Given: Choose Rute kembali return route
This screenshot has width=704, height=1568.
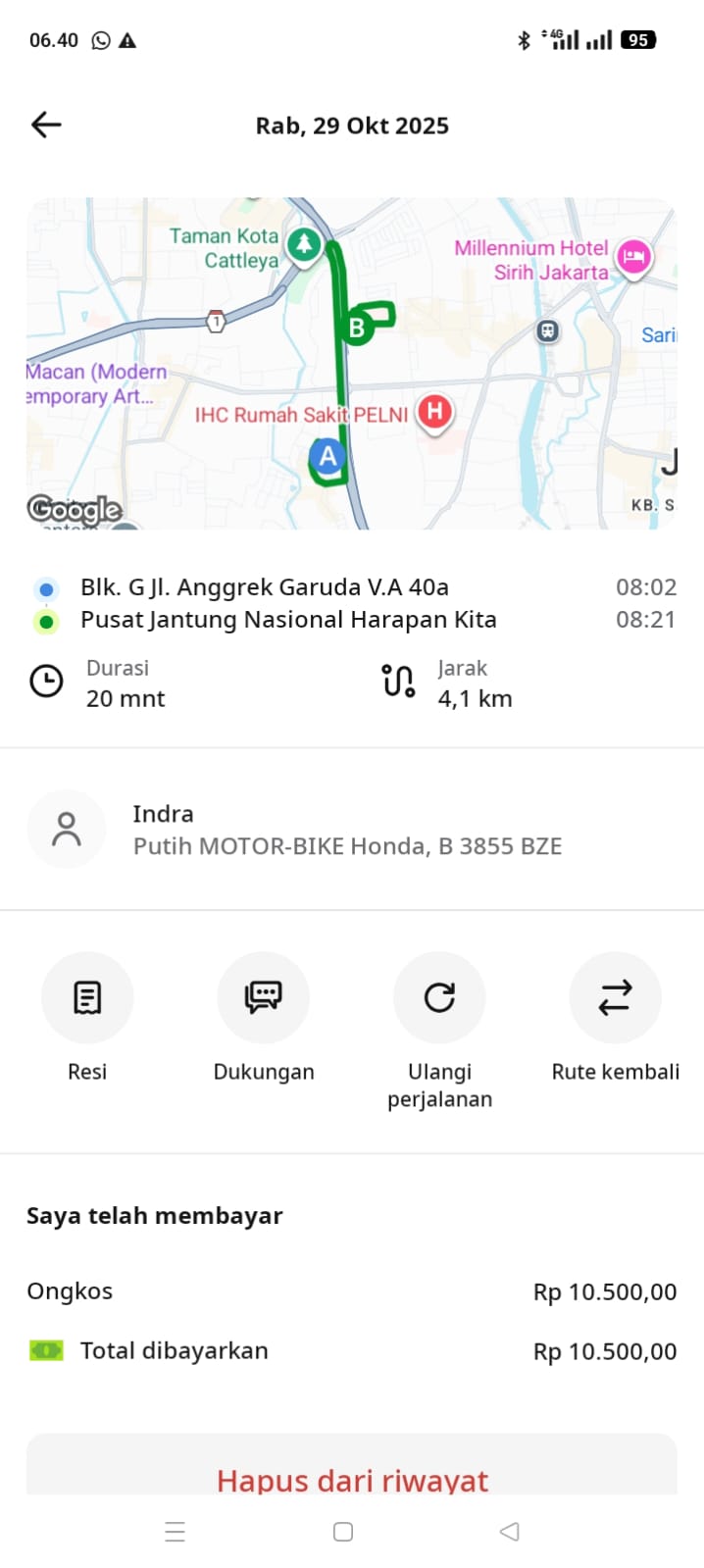Looking at the screenshot, I should click(615, 998).
